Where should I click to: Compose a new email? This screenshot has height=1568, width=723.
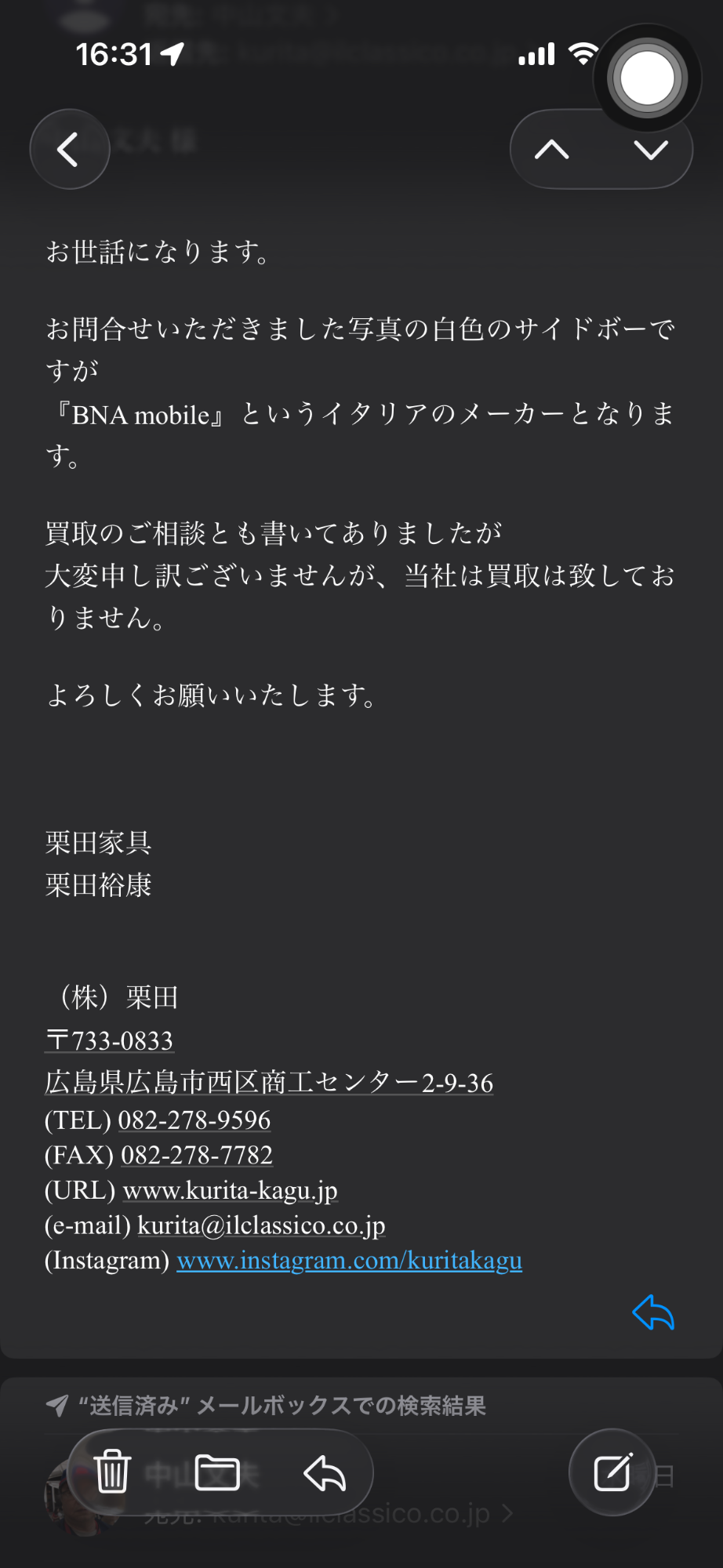[612, 1472]
